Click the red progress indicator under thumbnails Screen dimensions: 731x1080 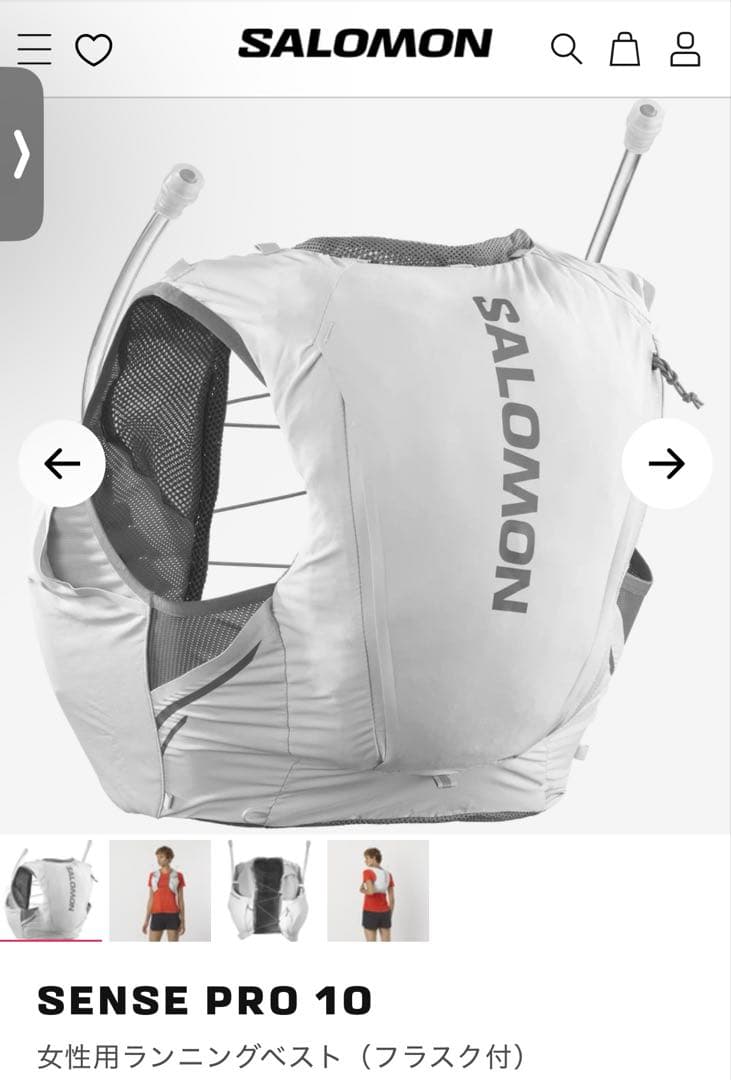[x=50, y=938]
